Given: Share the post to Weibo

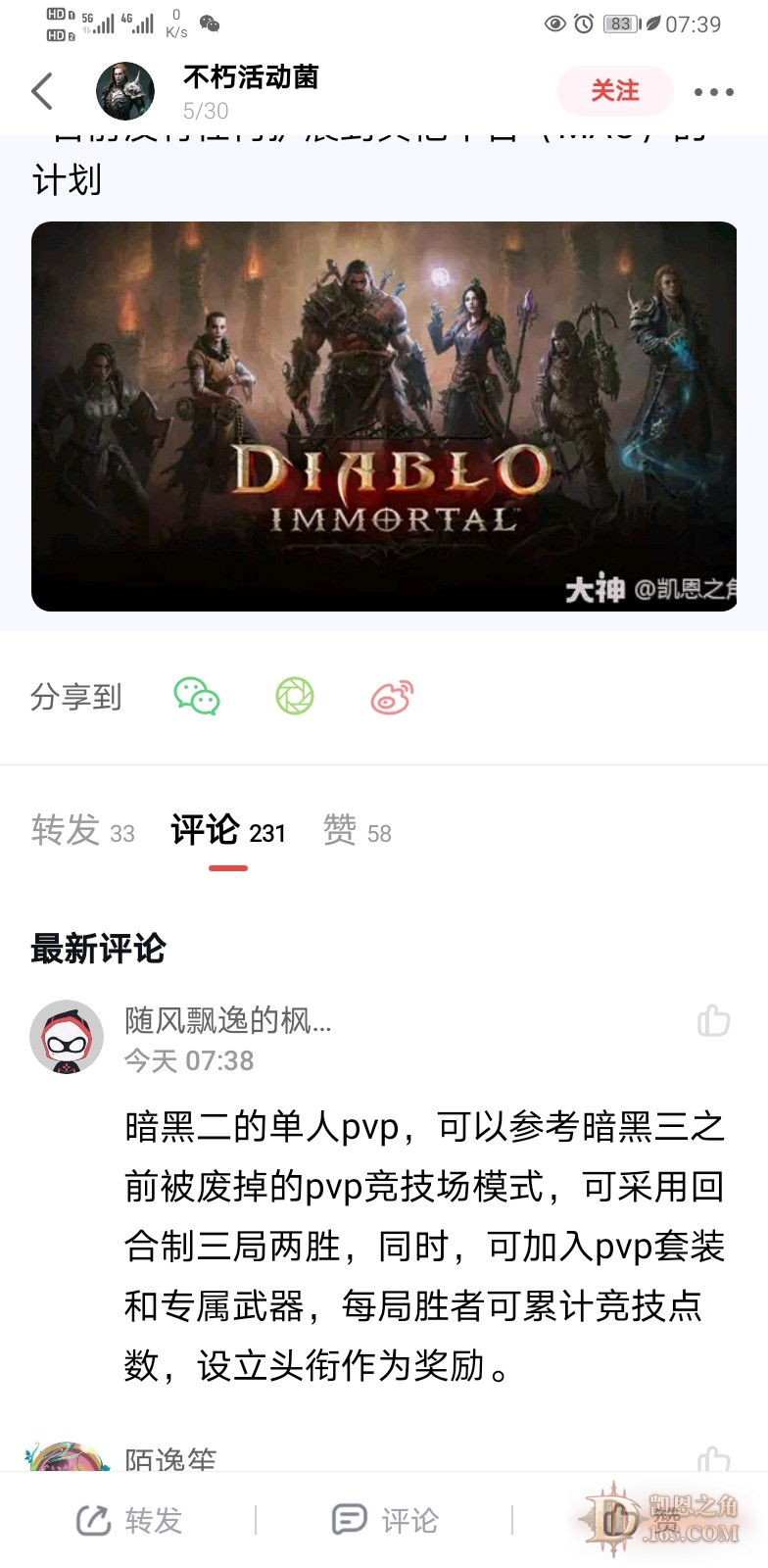Looking at the screenshot, I should point(392,697).
